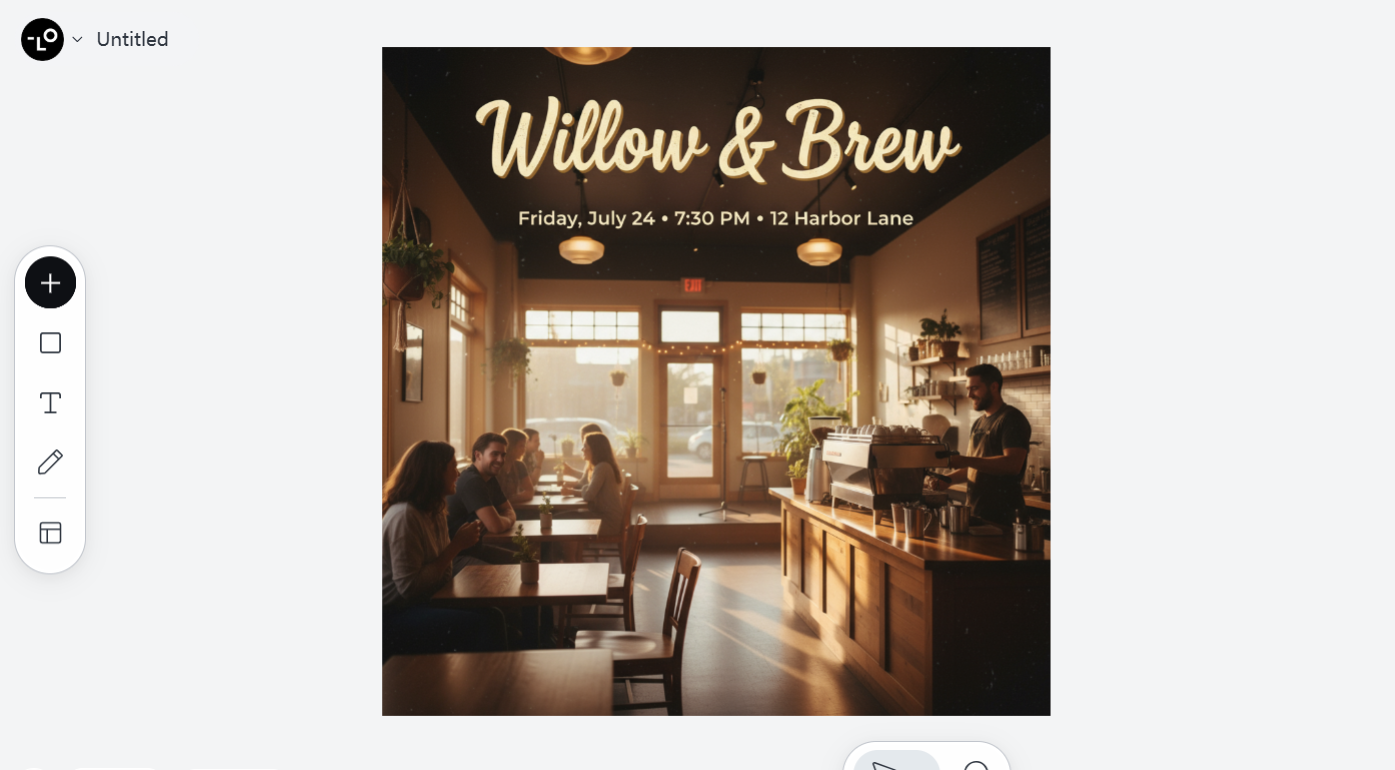This screenshot has height=770, width=1395.
Task: Open the app logo main menu
Action: pyautogui.click(x=42, y=40)
